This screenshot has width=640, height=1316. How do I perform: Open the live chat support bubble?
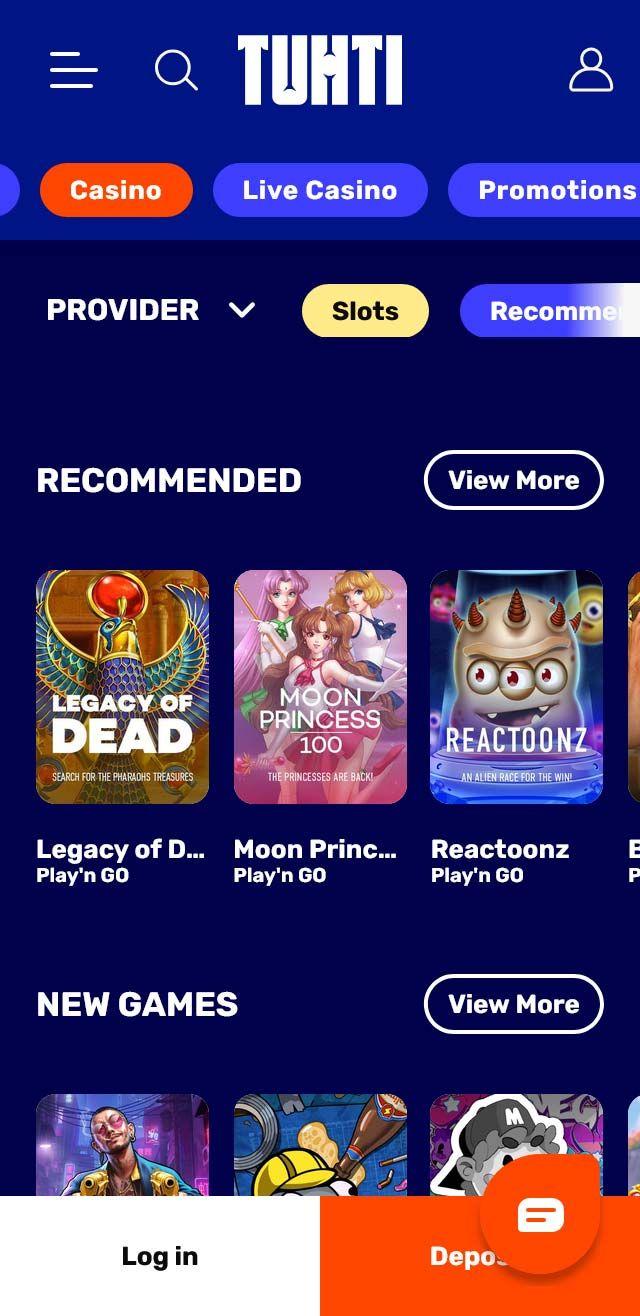(540, 1214)
